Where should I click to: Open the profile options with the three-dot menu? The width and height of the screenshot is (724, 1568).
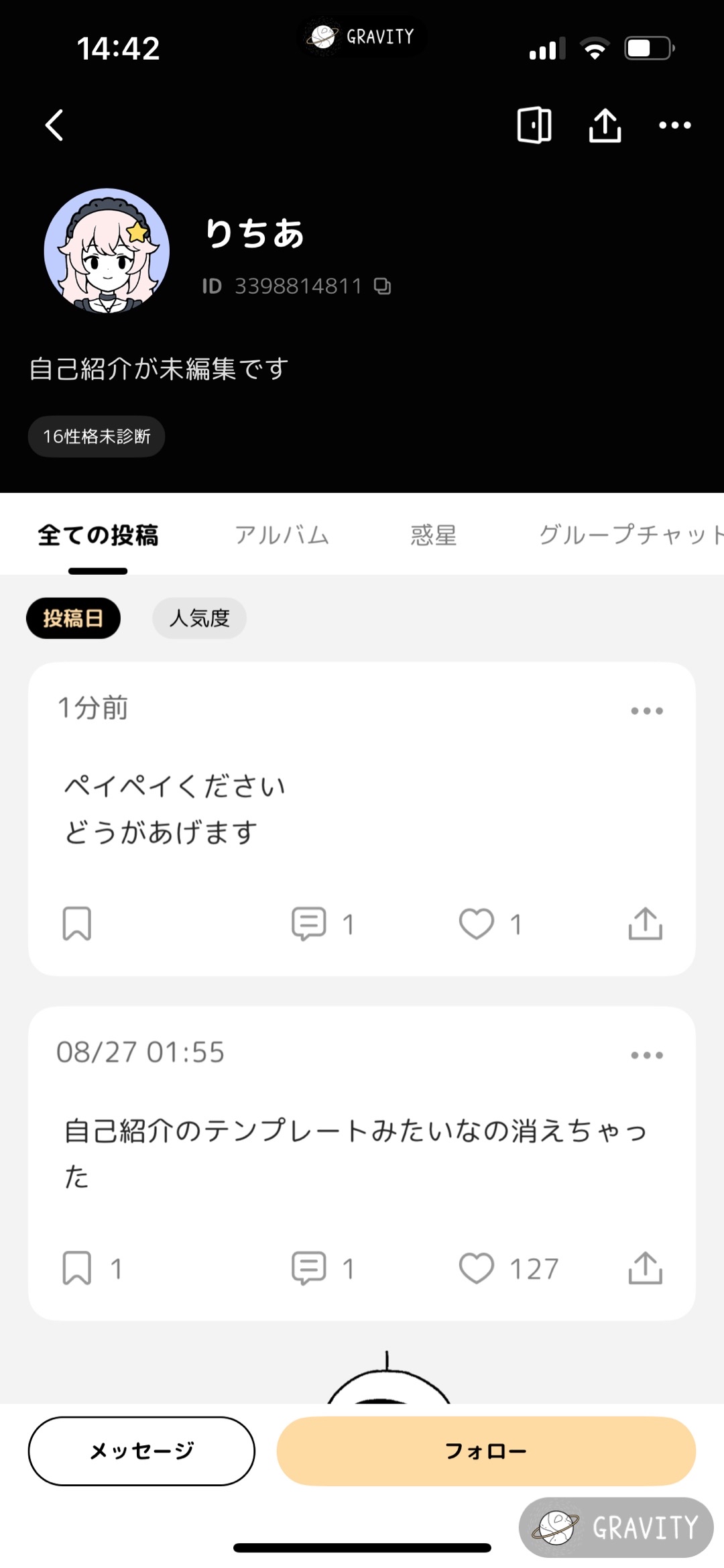675,126
